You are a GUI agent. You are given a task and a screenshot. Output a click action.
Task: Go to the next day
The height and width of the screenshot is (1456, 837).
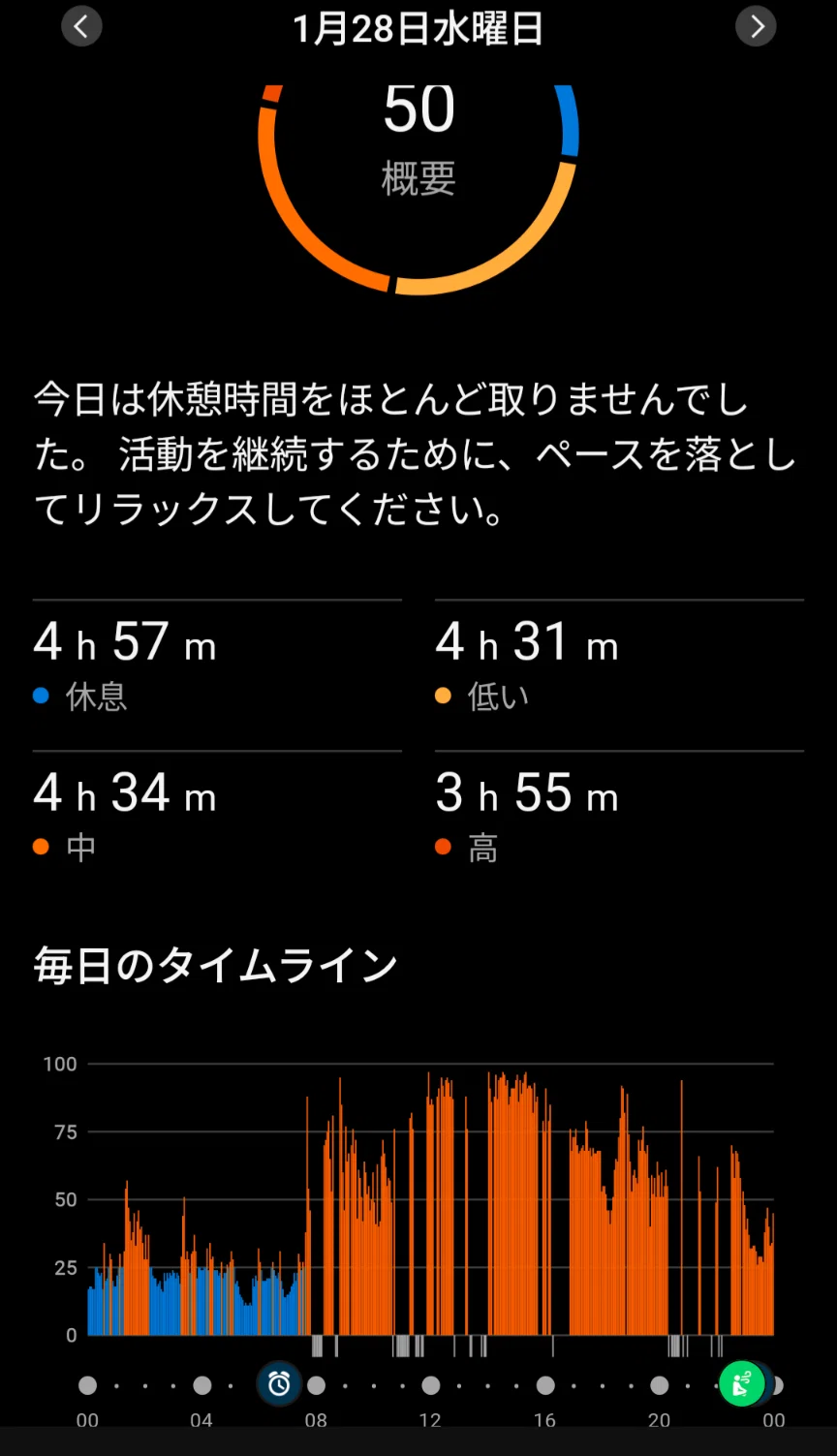[756, 26]
